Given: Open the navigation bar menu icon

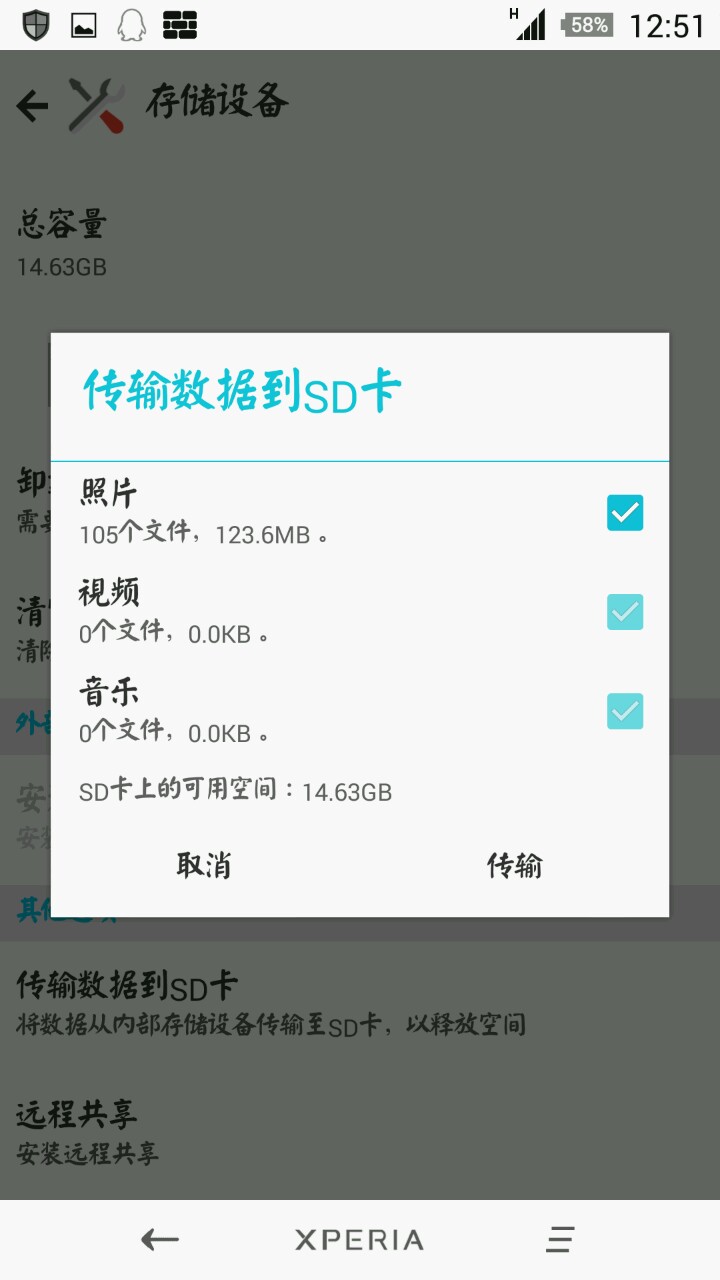Looking at the screenshot, I should point(560,1240).
